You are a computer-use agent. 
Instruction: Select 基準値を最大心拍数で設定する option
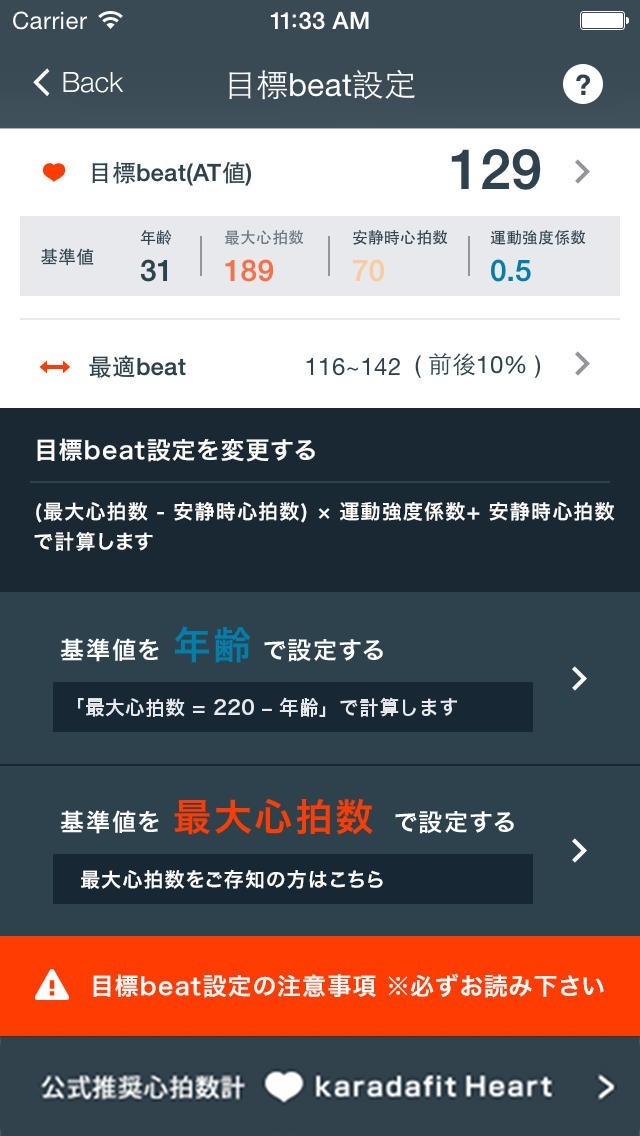click(320, 850)
